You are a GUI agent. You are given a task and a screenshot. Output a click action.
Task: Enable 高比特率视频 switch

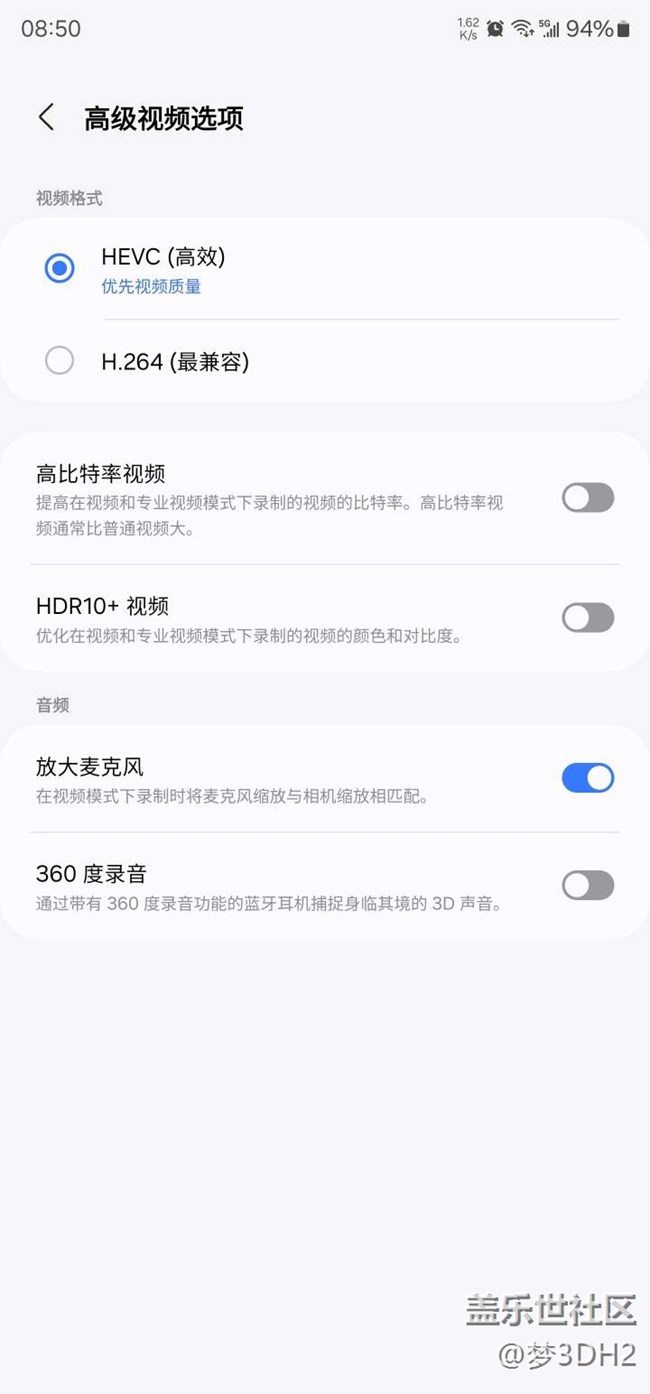[x=588, y=498]
